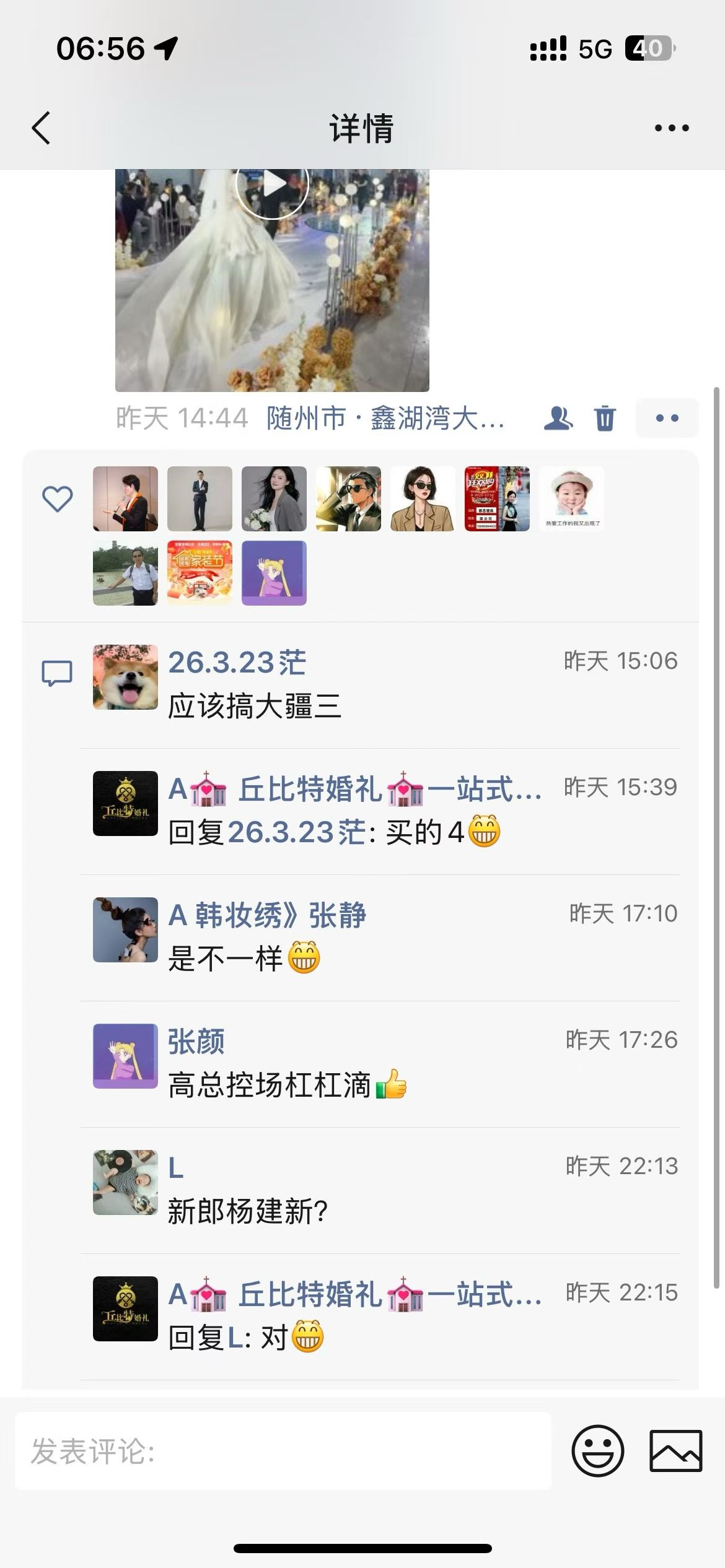Open emoji picker for comment
725x1568 pixels.
[x=597, y=1451]
